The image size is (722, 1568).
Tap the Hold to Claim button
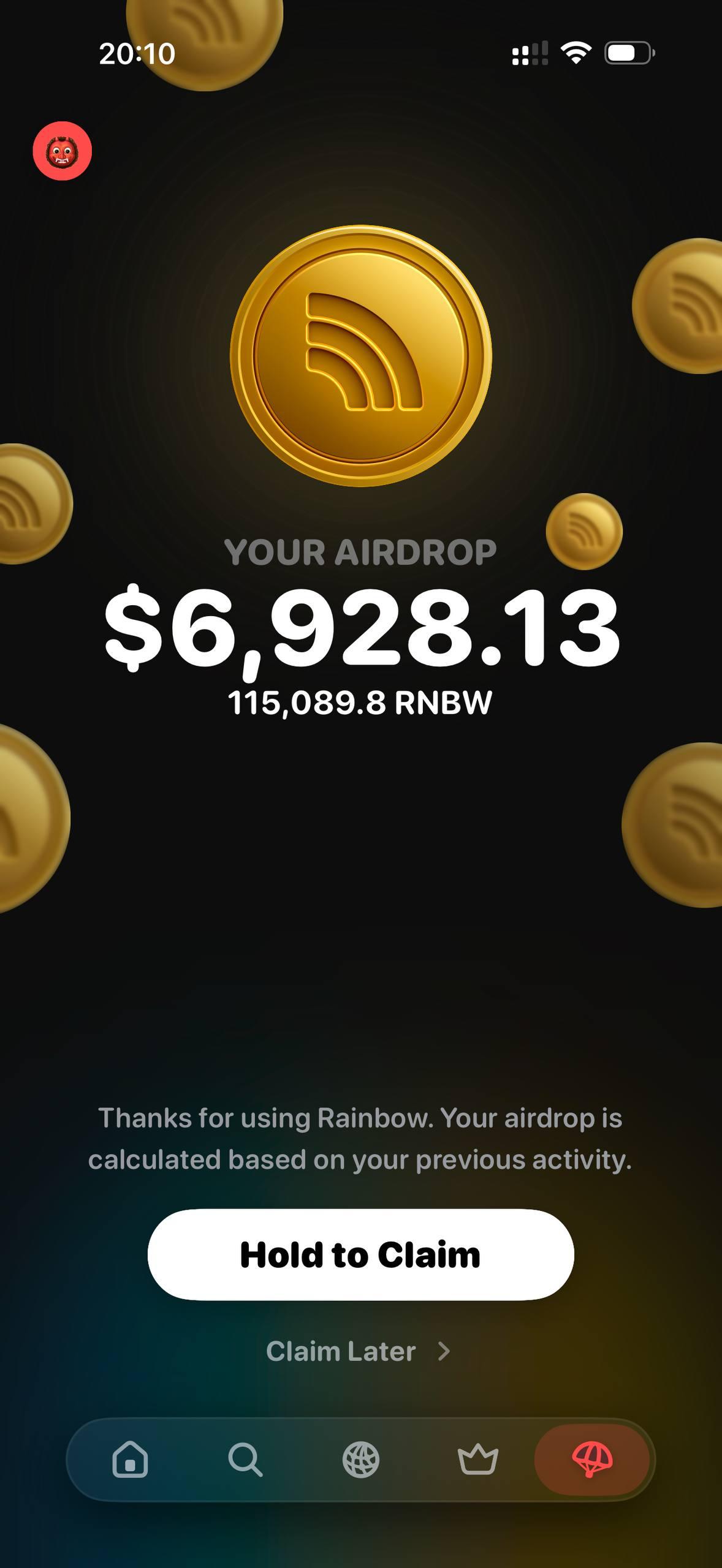[x=360, y=1254]
